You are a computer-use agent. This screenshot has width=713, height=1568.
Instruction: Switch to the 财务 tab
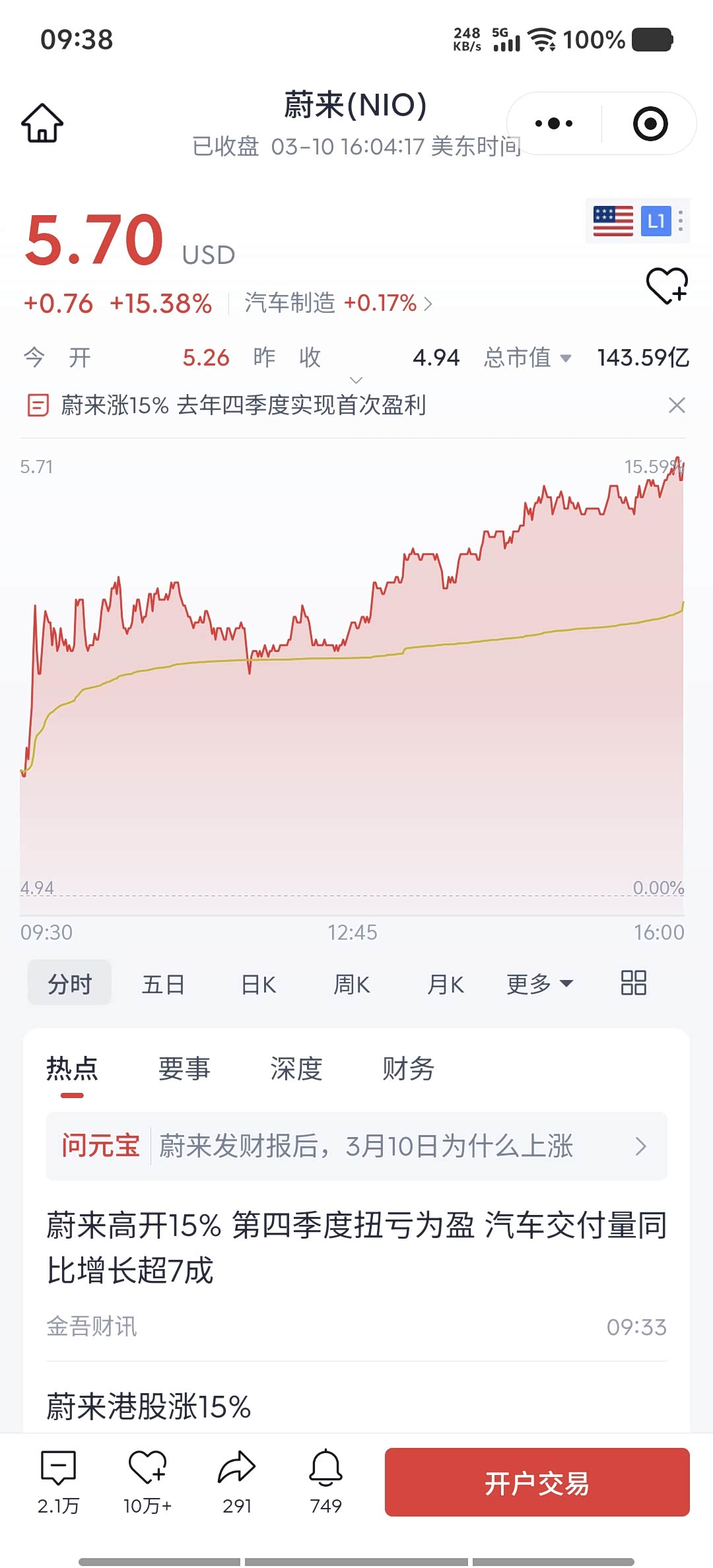coord(408,1068)
